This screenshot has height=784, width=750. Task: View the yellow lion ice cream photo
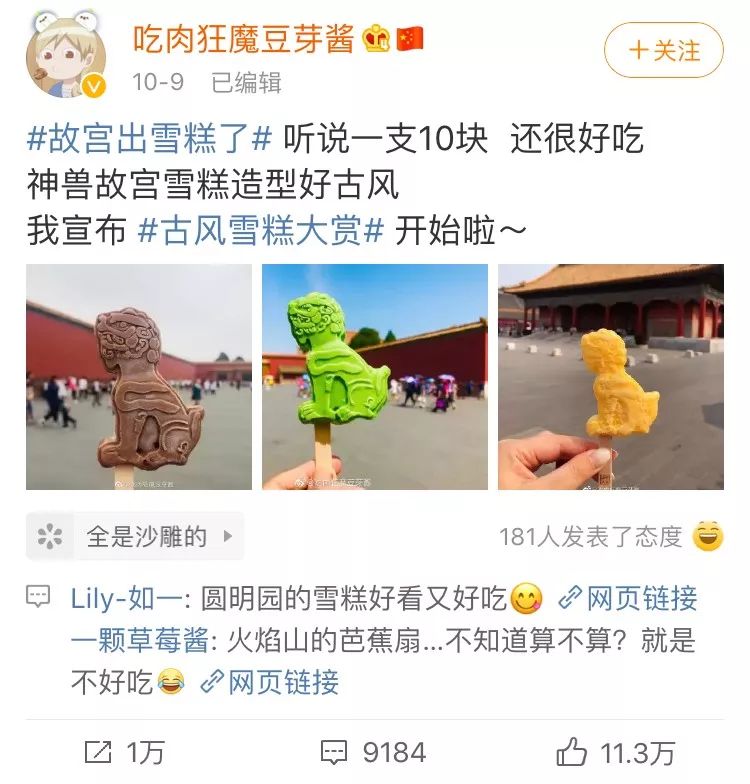[610, 377]
